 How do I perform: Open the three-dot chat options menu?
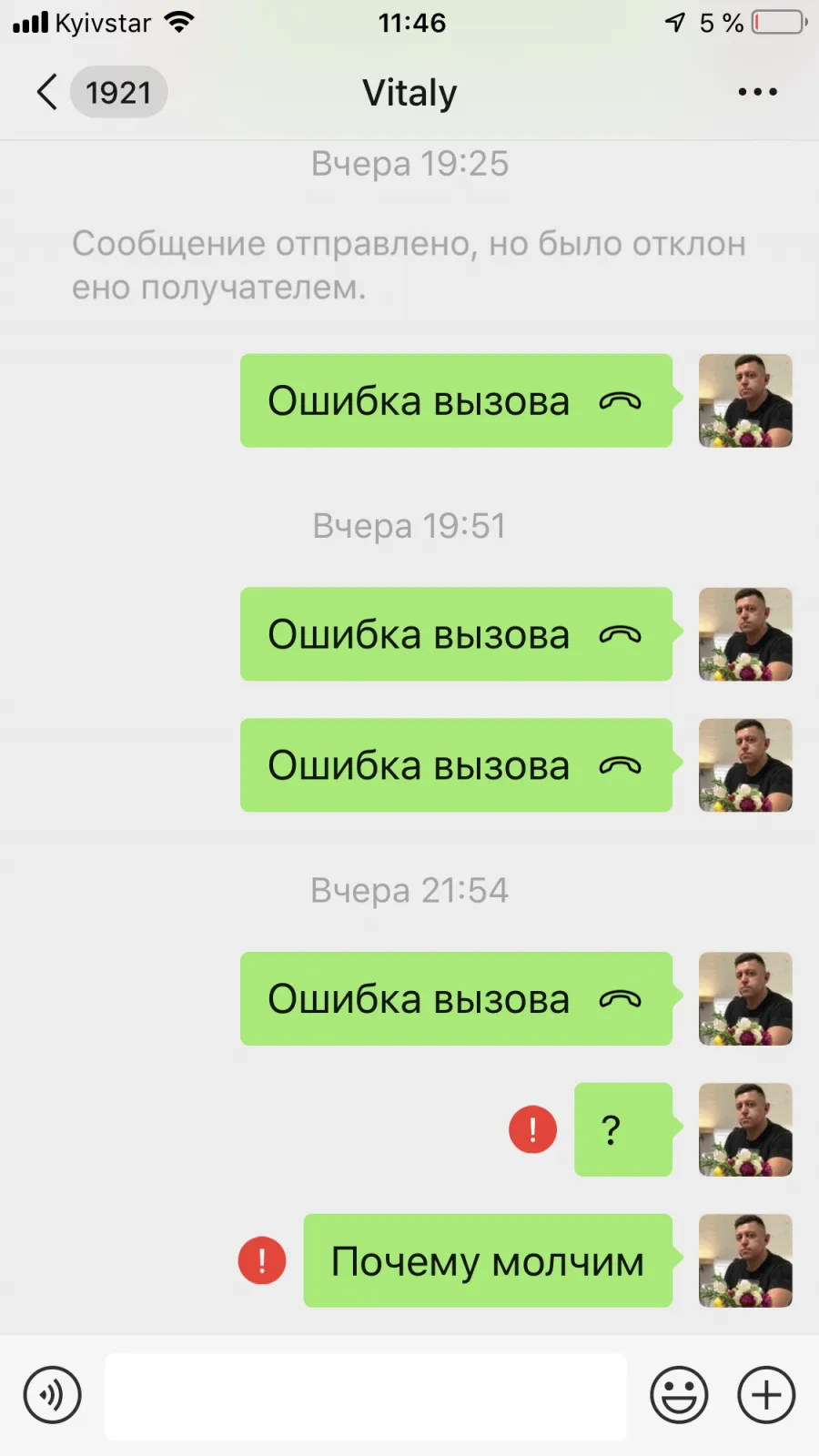757,92
